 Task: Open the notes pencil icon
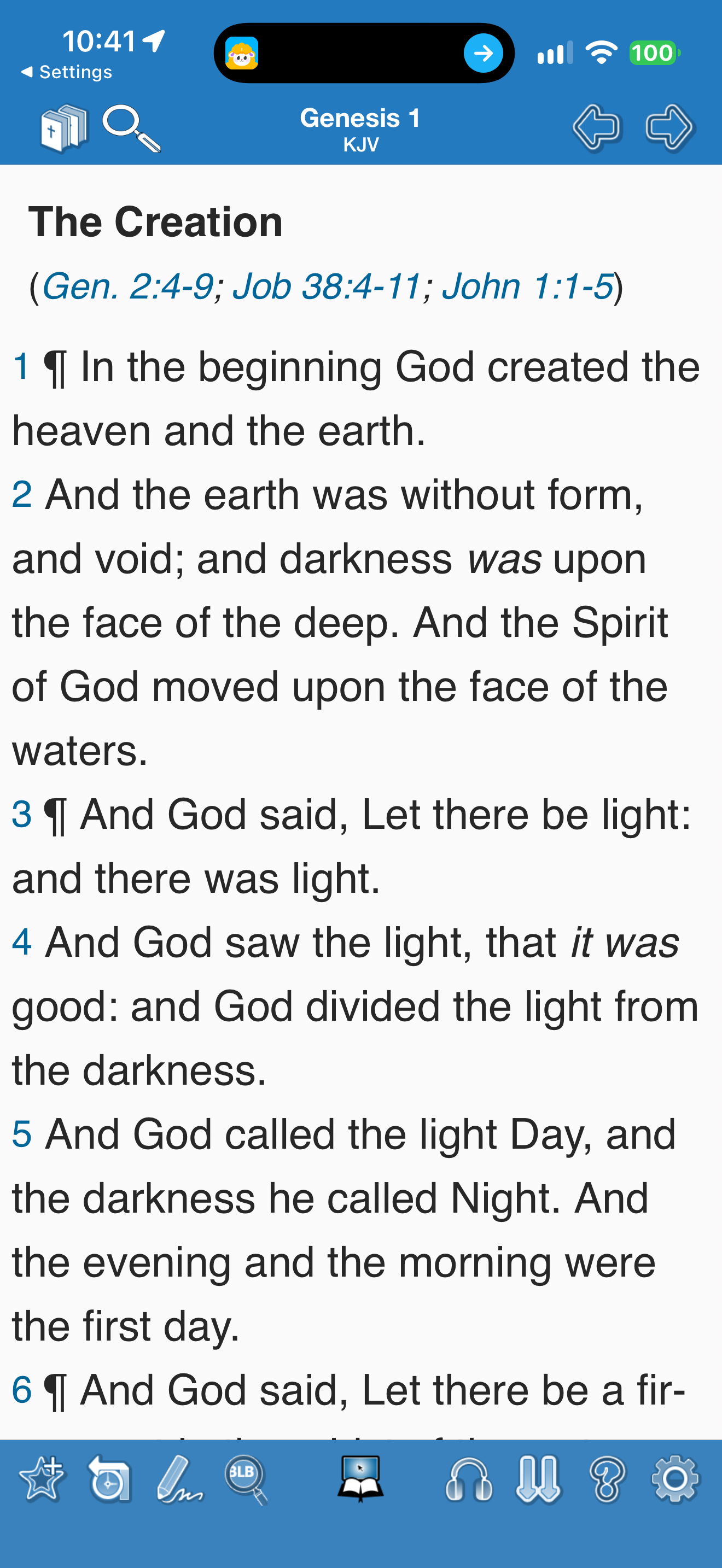click(x=179, y=1479)
